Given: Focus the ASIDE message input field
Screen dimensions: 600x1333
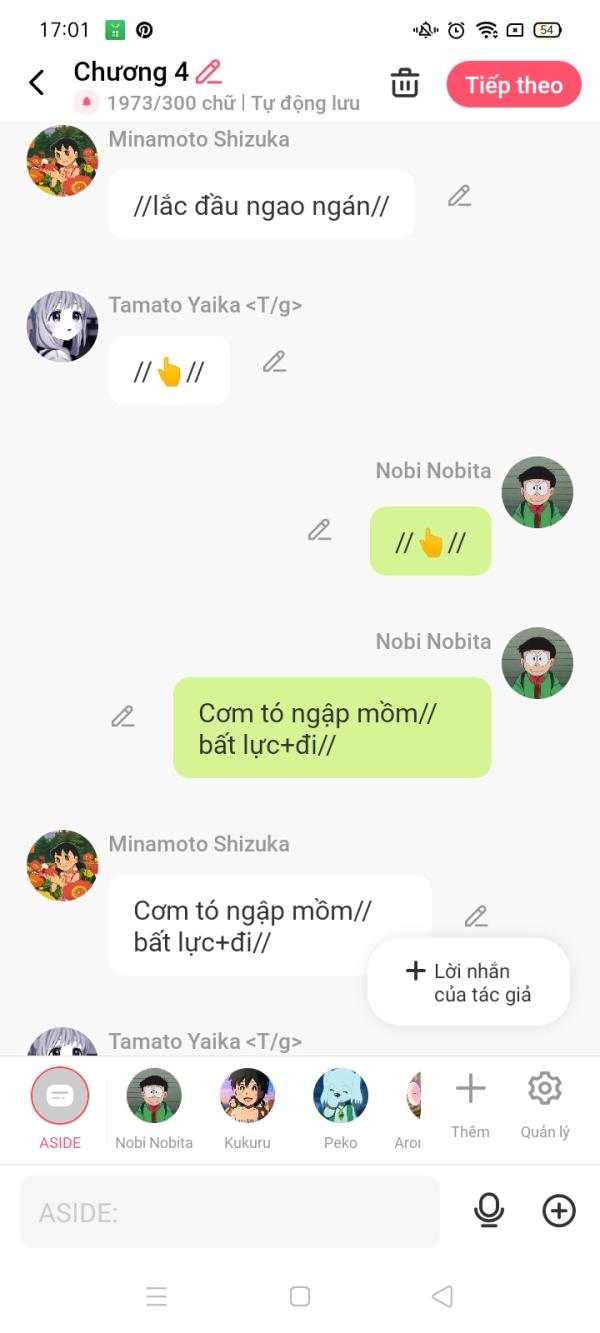Looking at the screenshot, I should (x=230, y=1212).
